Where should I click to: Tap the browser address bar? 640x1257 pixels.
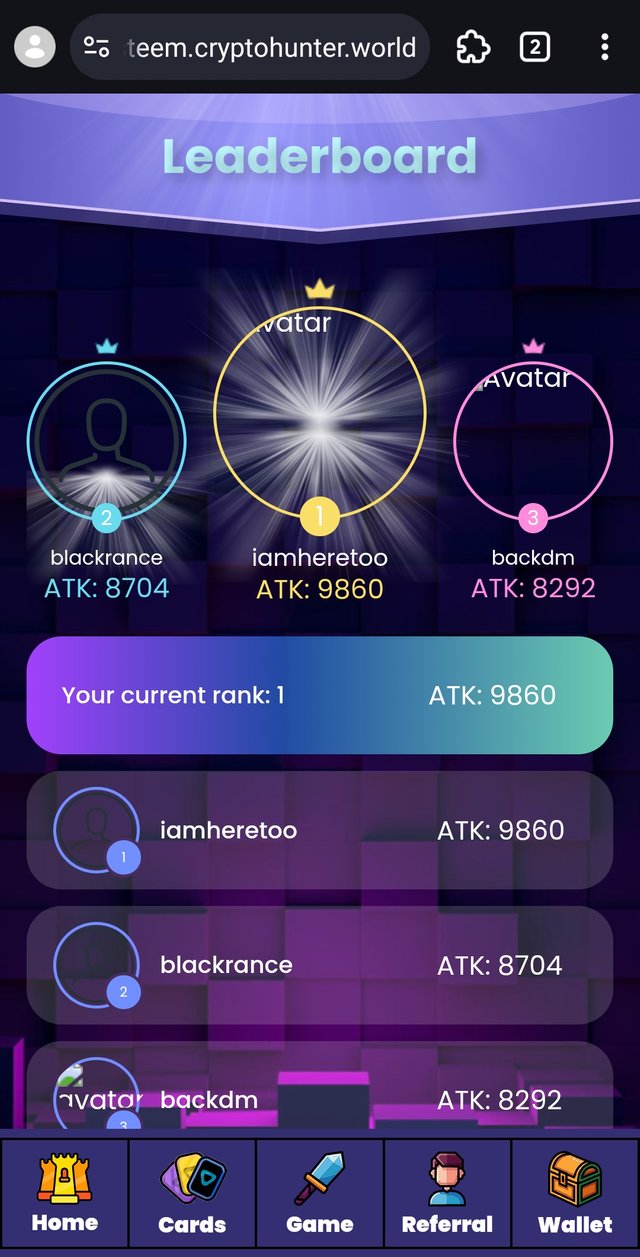point(250,46)
